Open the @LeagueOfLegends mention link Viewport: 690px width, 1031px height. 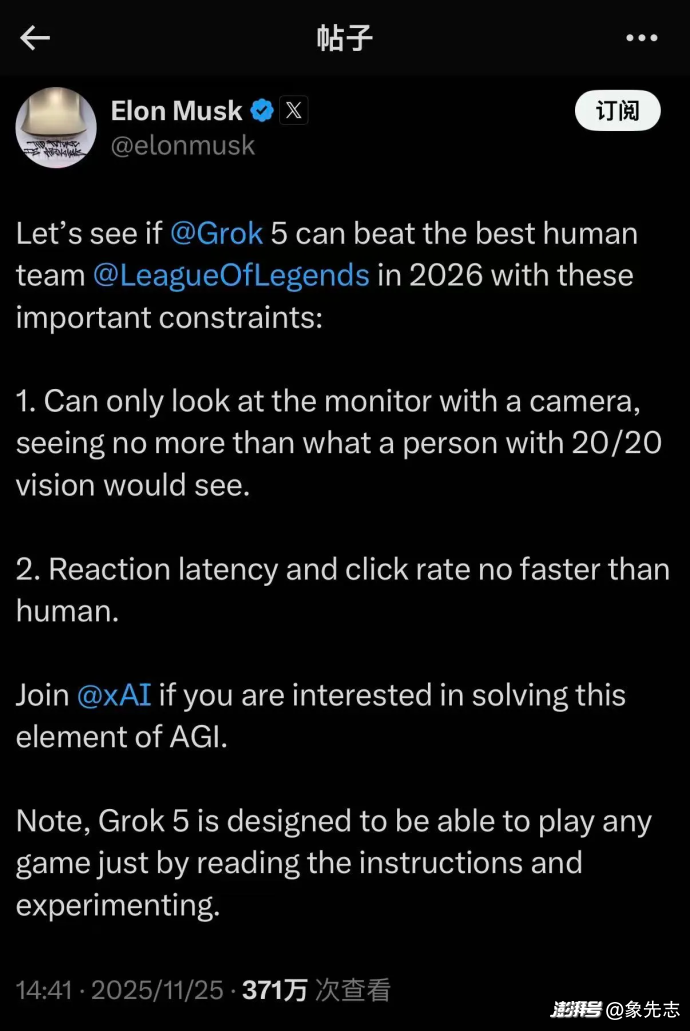(230, 275)
